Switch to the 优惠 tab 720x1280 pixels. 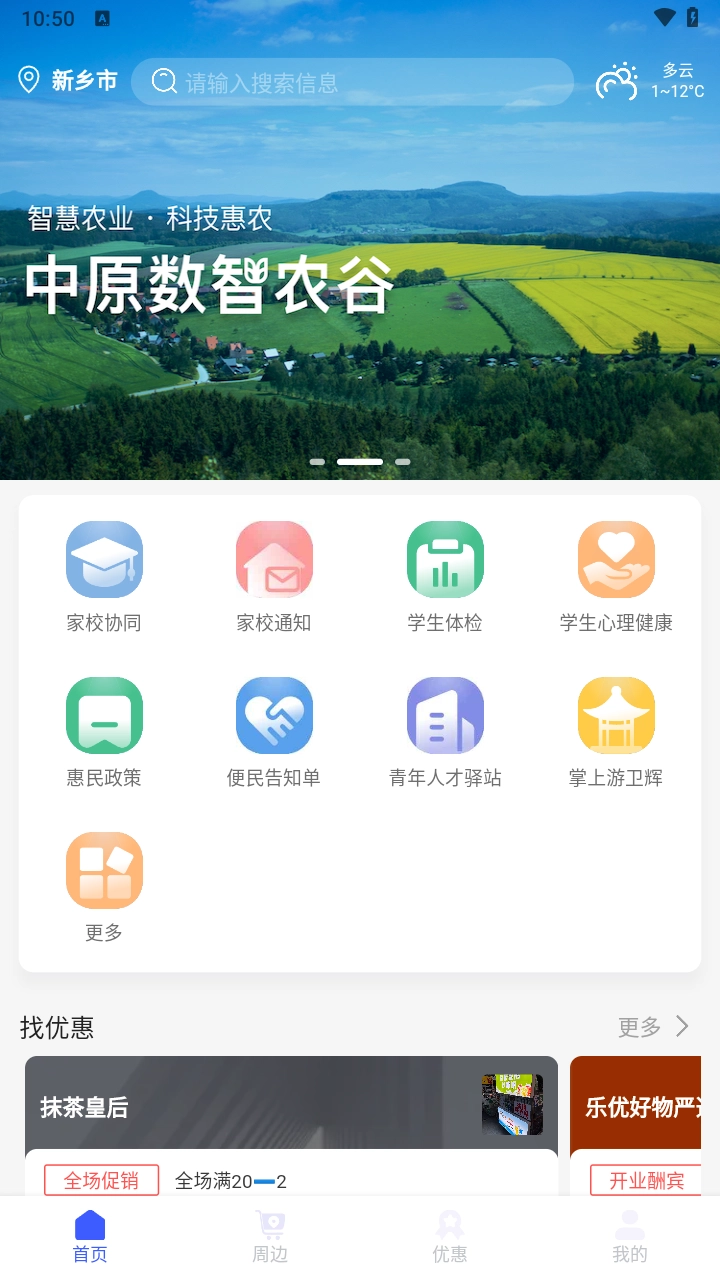[x=450, y=1237]
